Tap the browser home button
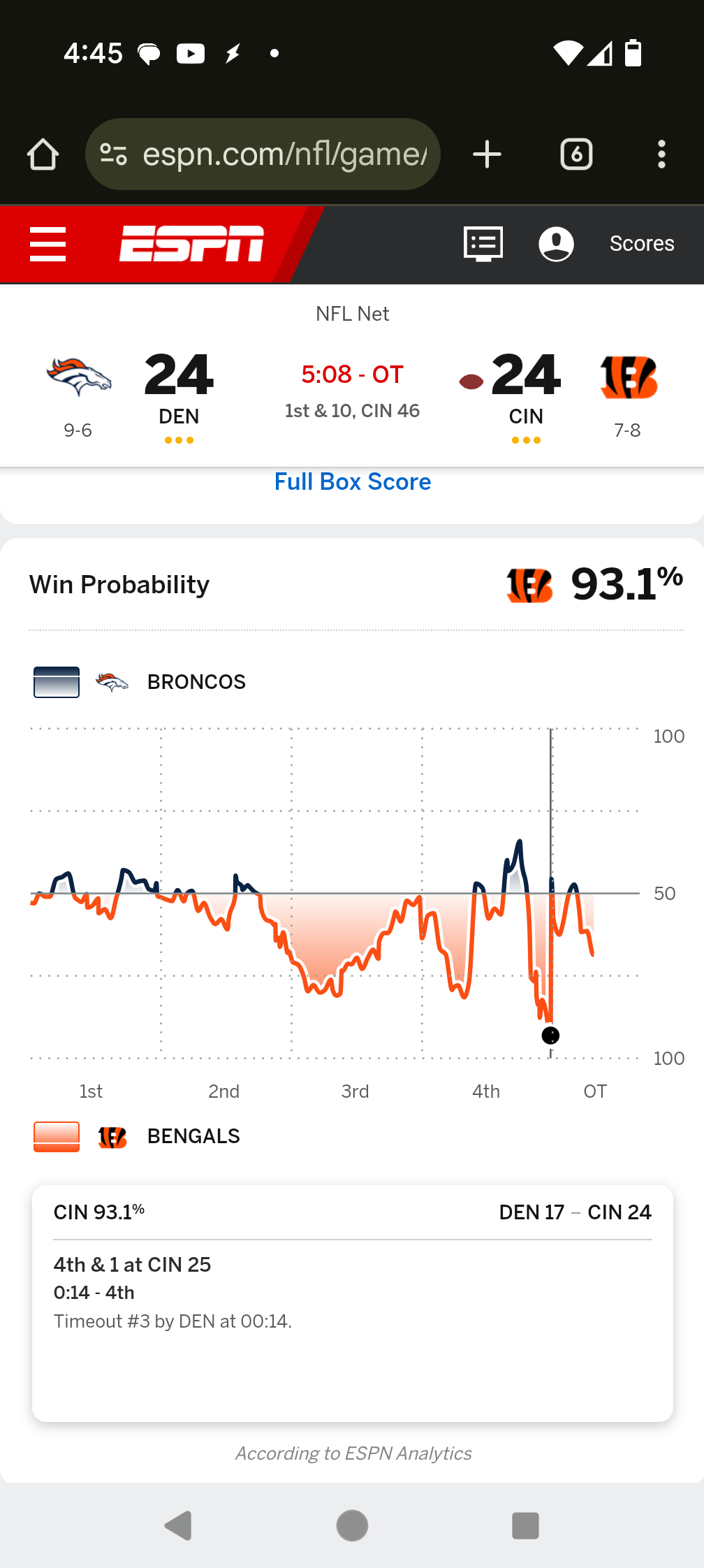Image resolution: width=704 pixels, height=1568 pixels. coord(43,154)
